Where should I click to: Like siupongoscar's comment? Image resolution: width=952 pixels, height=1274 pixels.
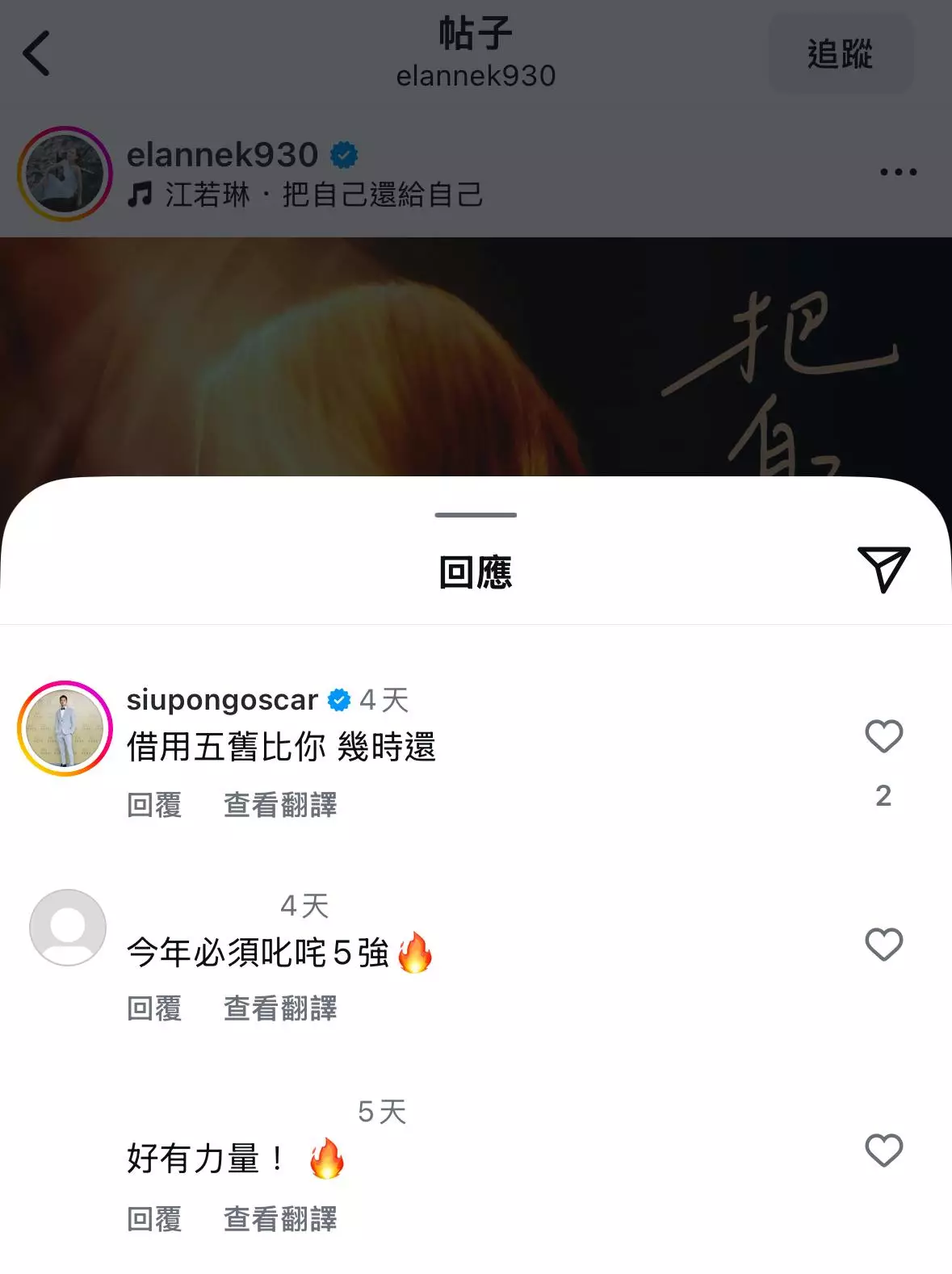click(883, 736)
